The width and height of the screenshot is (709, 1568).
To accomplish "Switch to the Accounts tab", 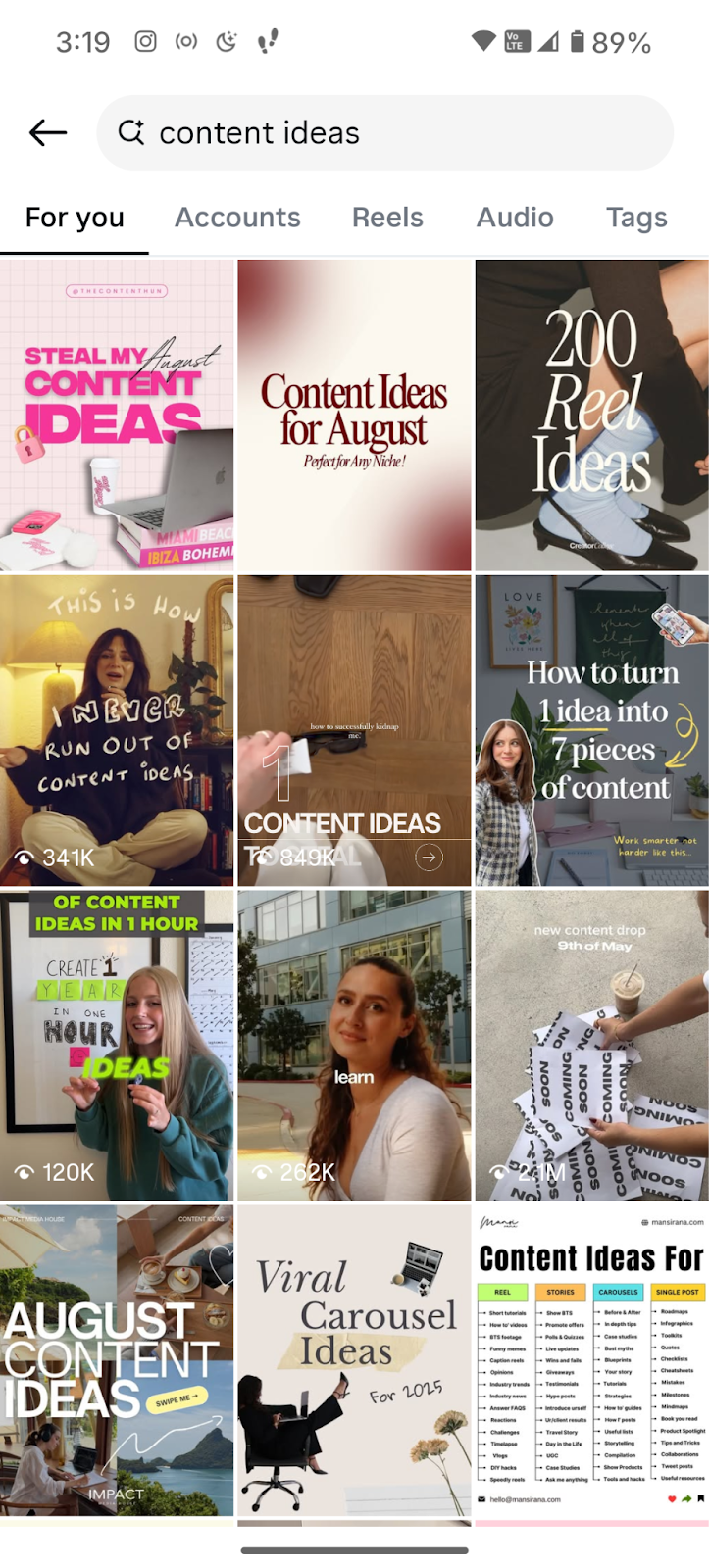I will (x=237, y=218).
